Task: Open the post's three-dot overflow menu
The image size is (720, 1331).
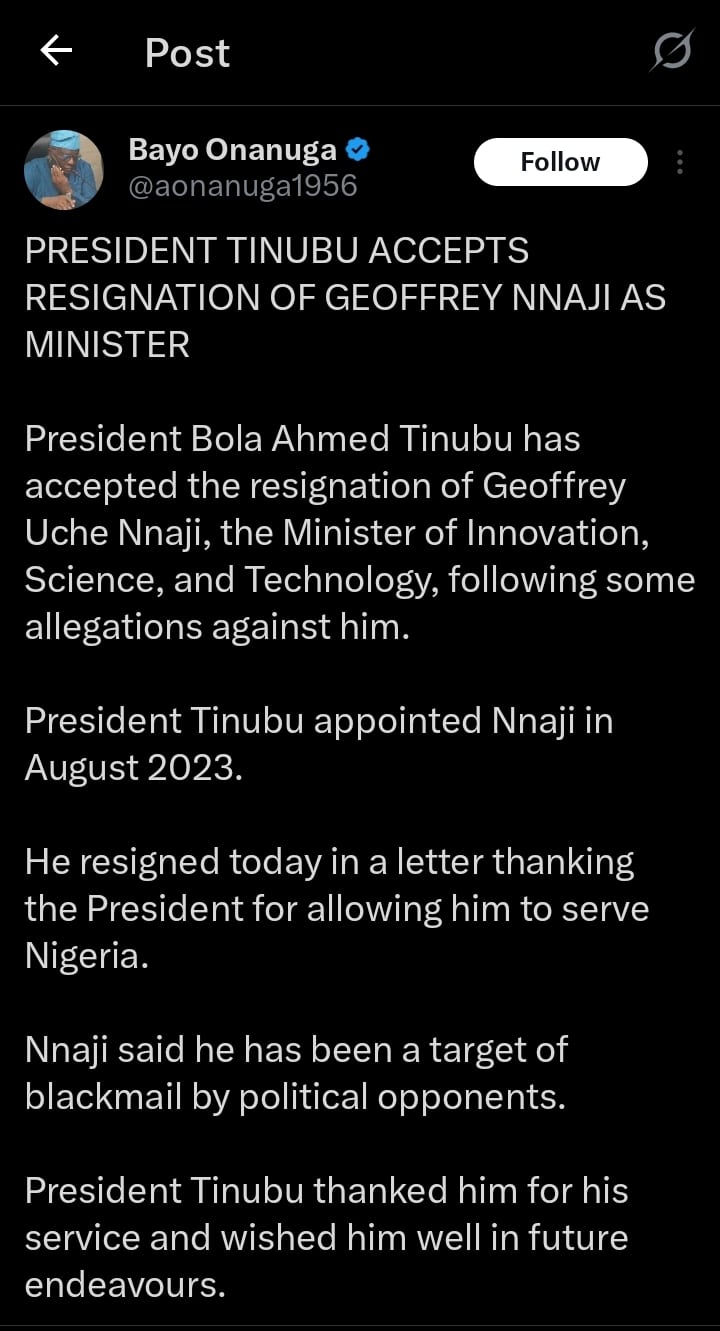Action: [680, 162]
